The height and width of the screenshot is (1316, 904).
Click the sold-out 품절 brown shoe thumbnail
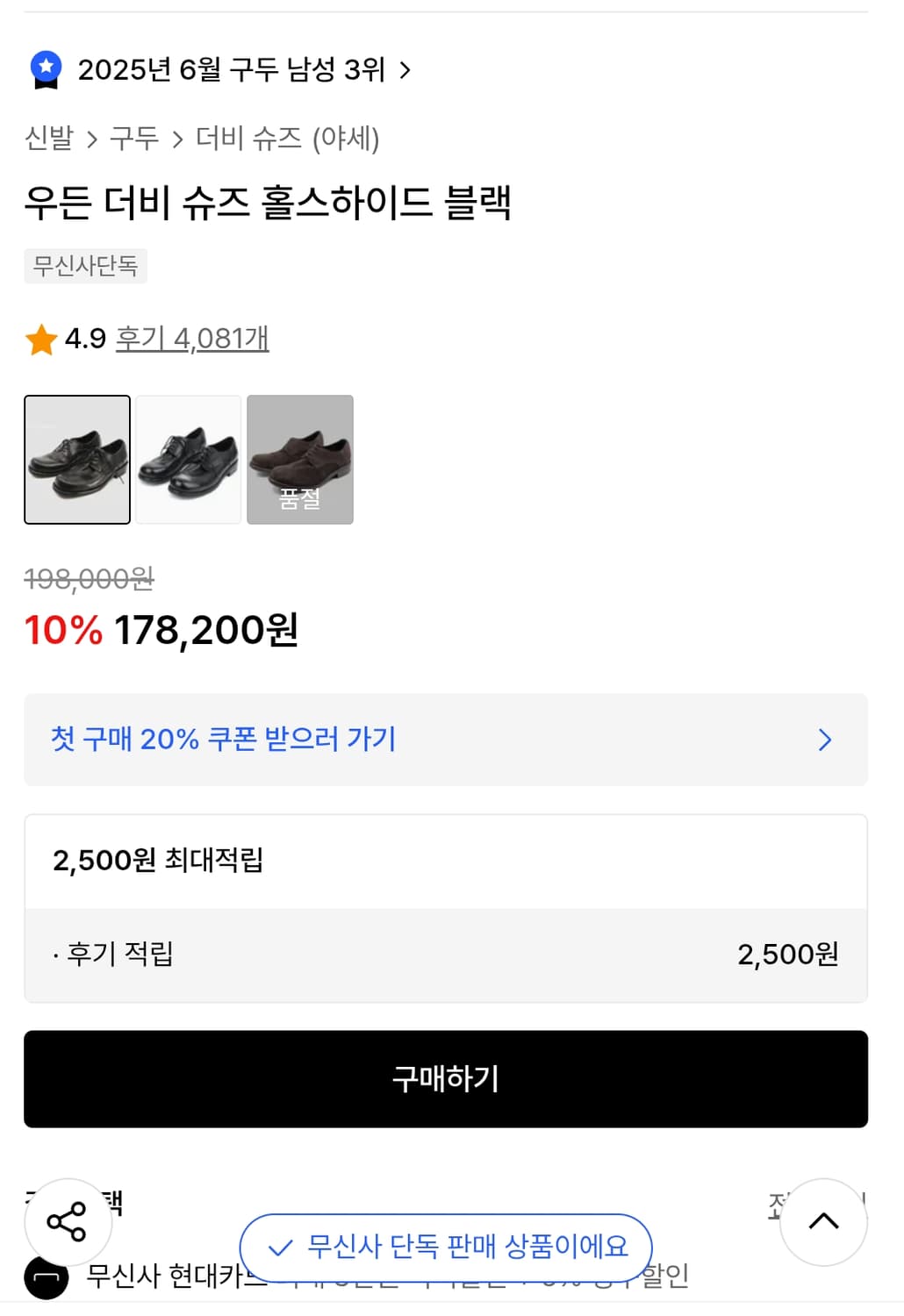point(300,459)
